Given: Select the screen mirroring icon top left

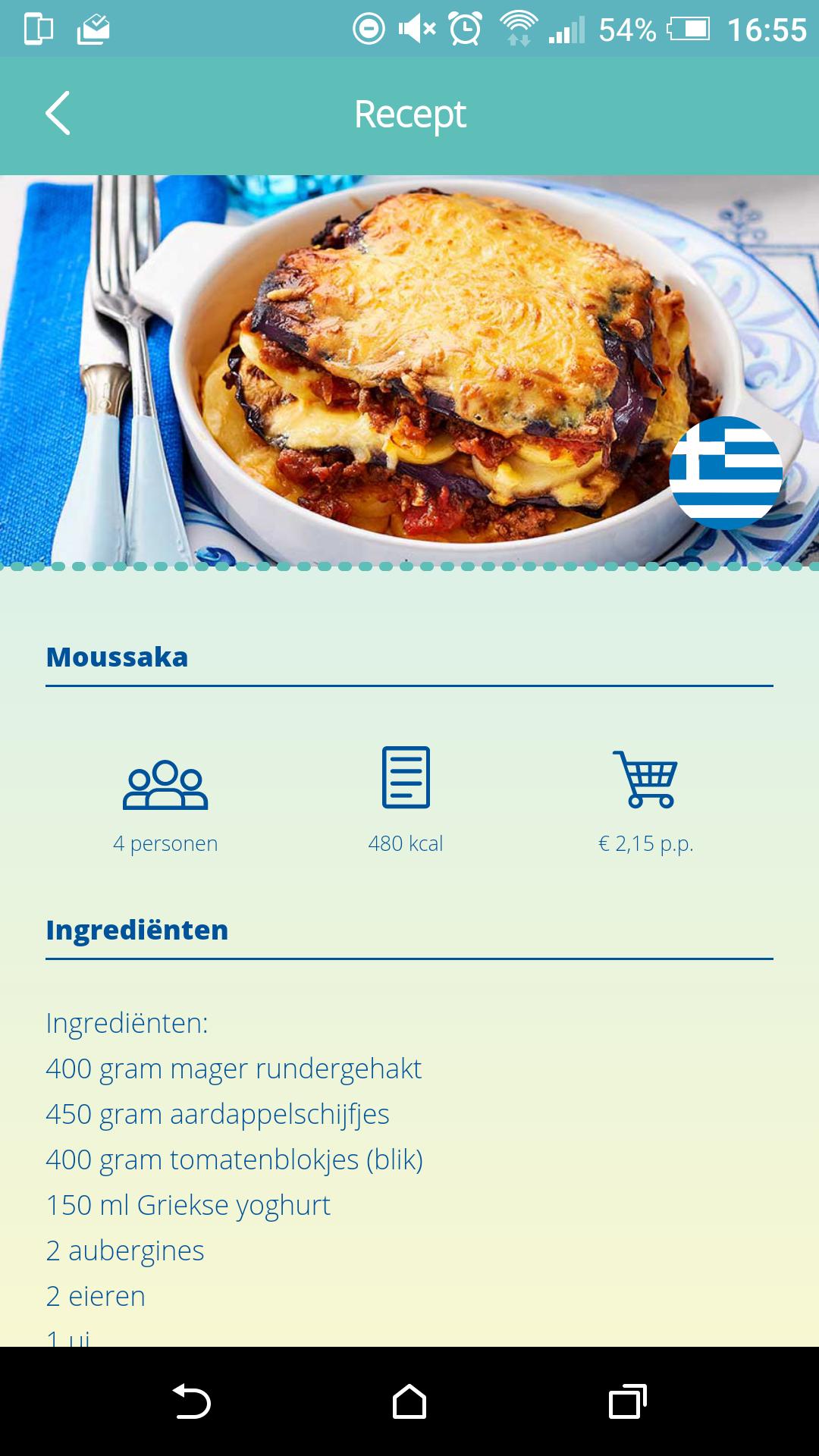Looking at the screenshot, I should (x=36, y=29).
